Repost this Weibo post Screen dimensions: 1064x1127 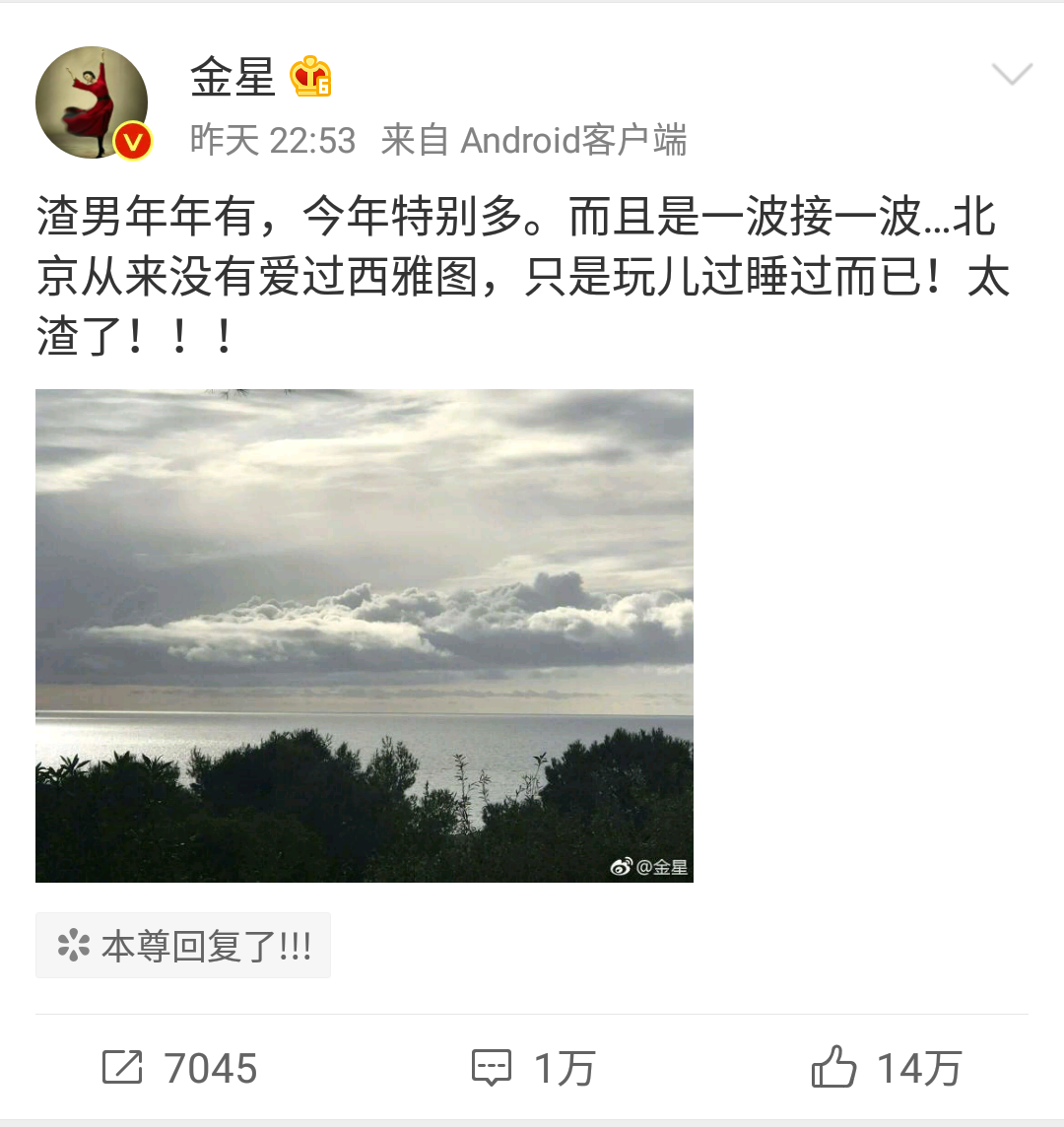(179, 1068)
